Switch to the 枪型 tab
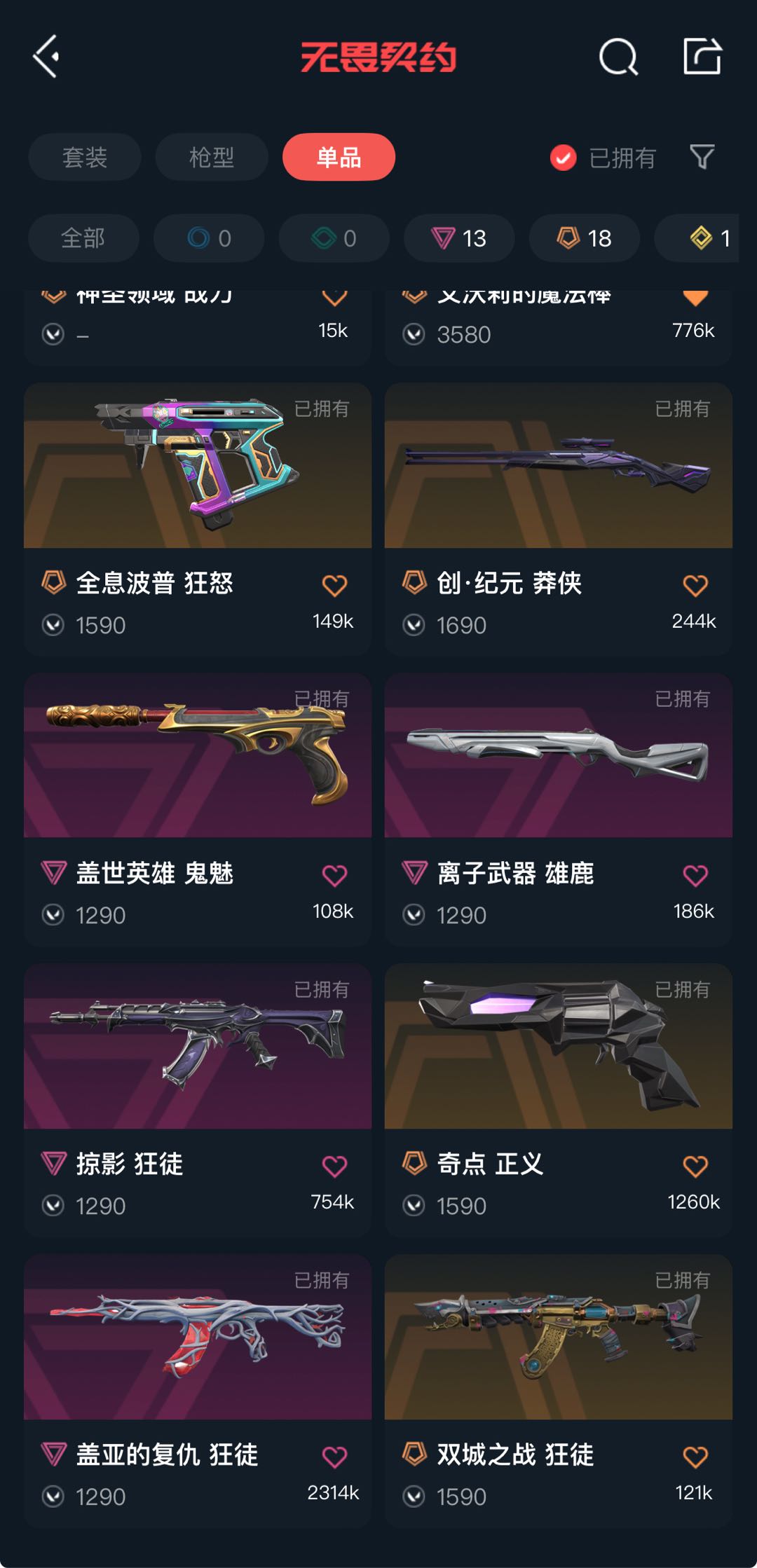757x1568 pixels. click(212, 157)
